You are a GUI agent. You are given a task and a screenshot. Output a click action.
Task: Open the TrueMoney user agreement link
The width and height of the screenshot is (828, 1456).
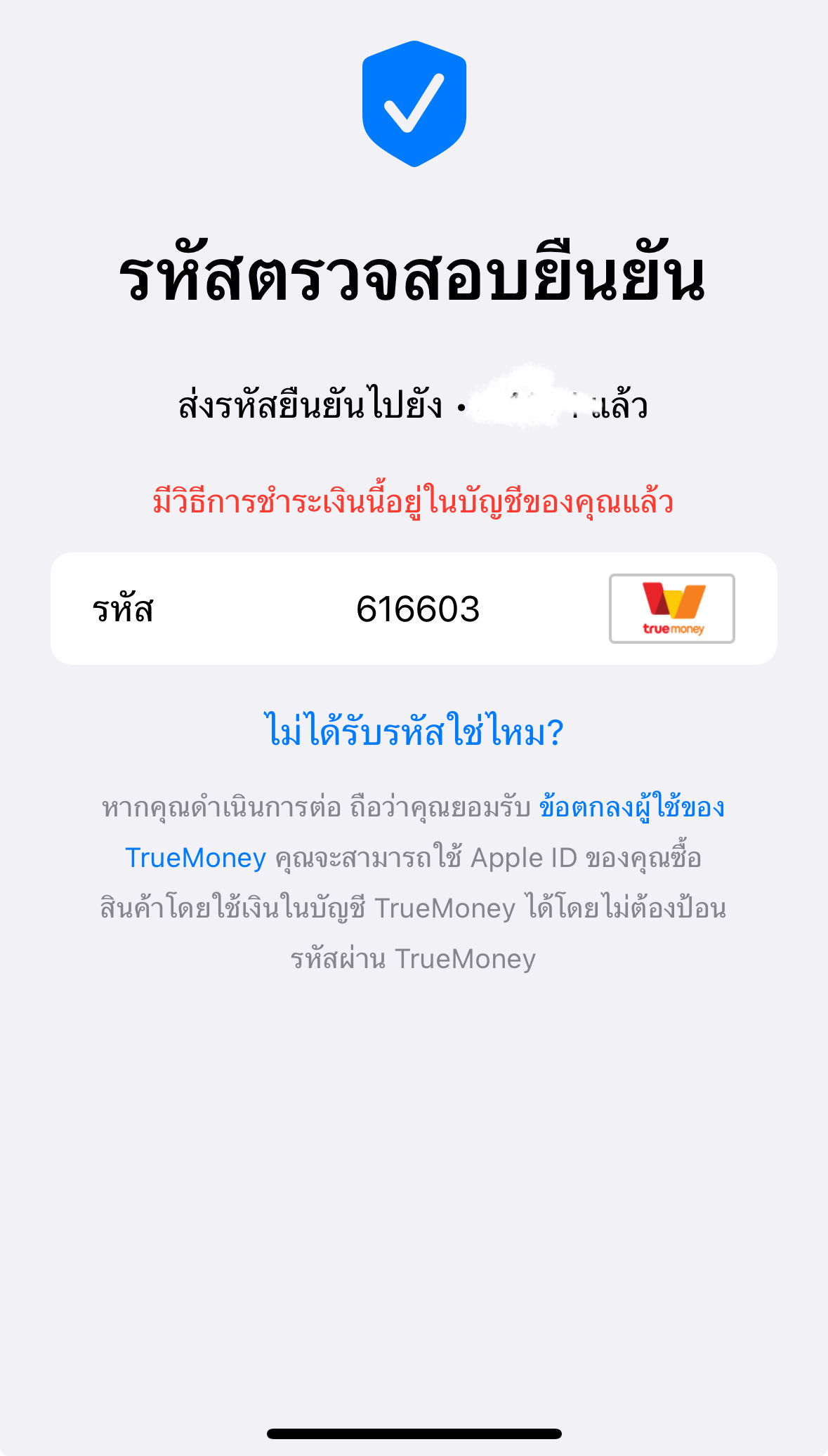click(631, 807)
